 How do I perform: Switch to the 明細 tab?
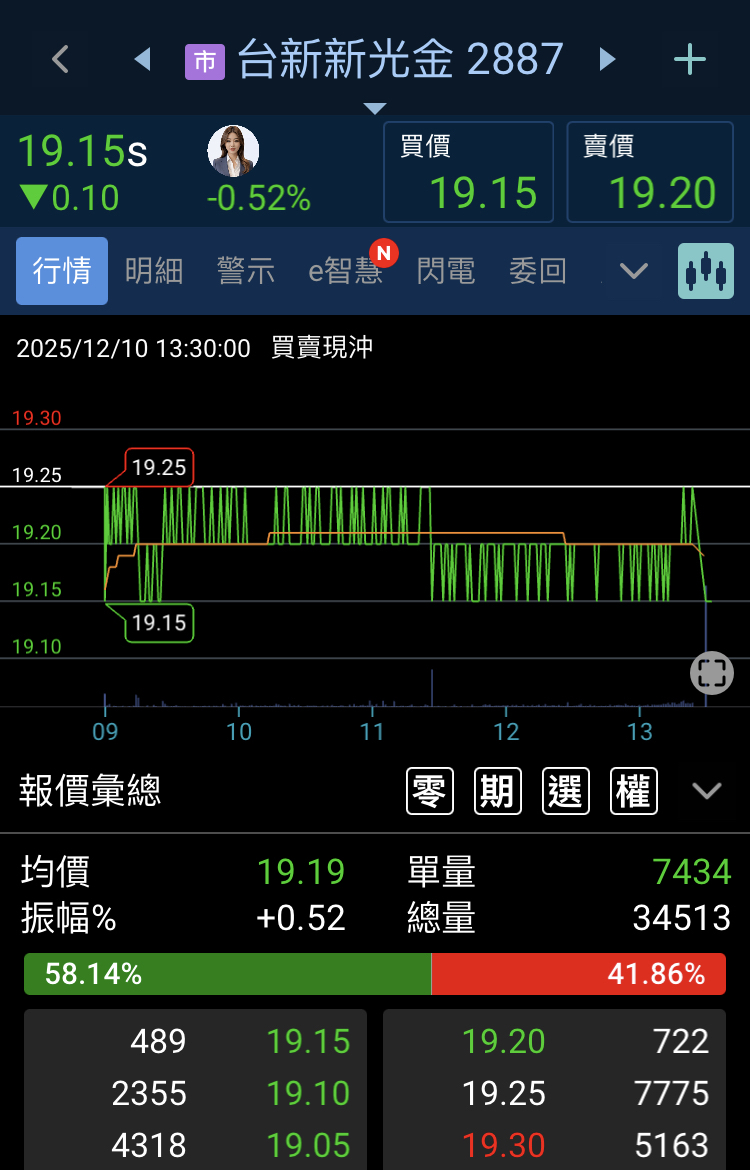154,271
